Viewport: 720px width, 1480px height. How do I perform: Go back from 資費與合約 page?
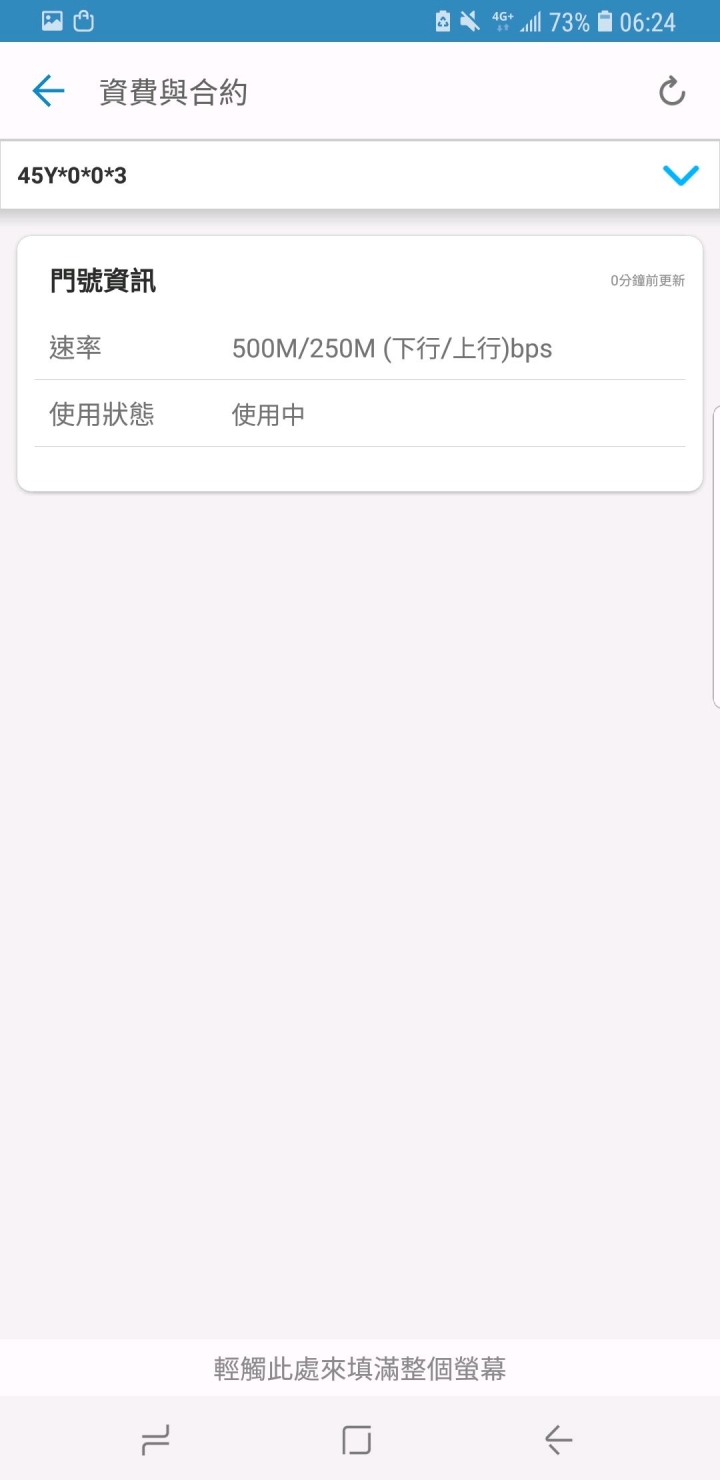(x=48, y=92)
